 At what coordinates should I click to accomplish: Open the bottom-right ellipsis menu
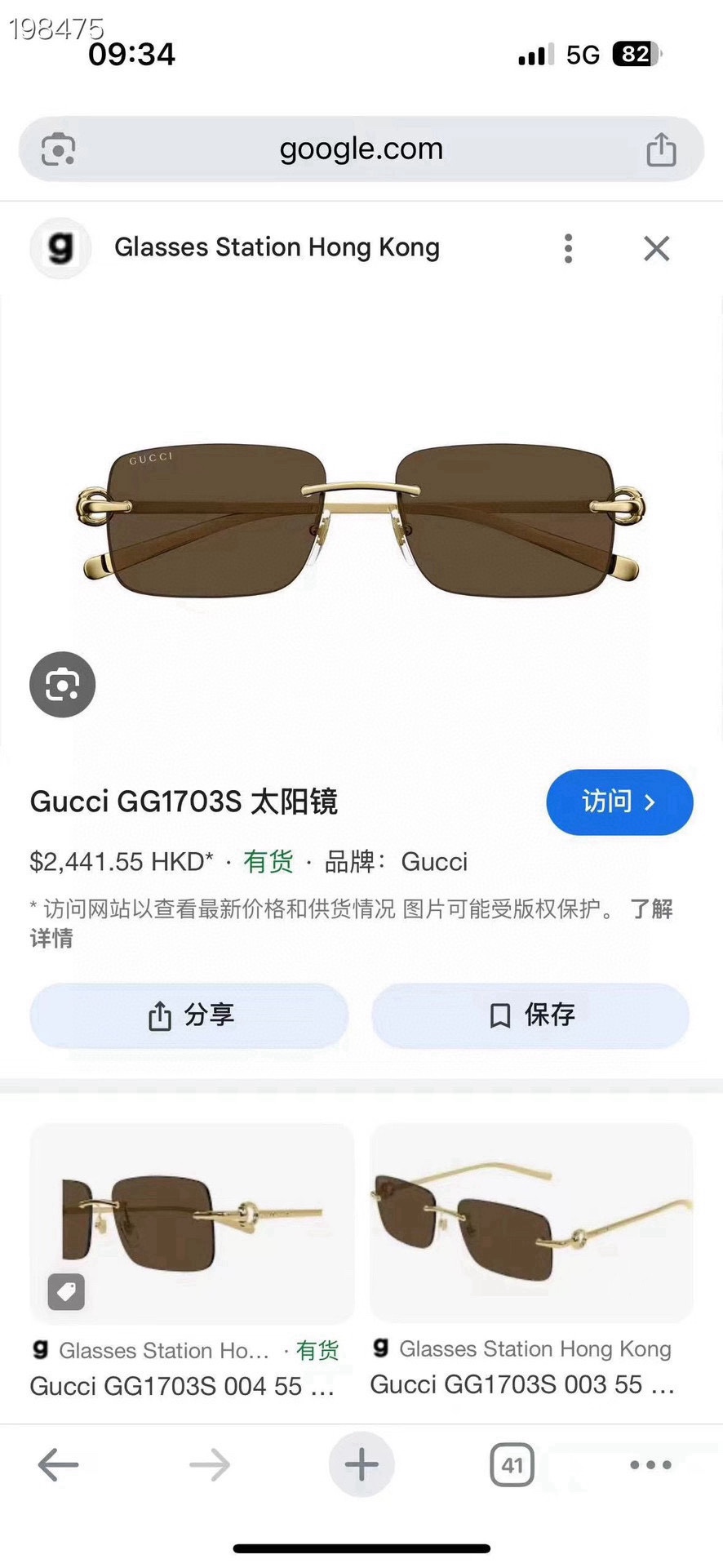pyautogui.click(x=647, y=1464)
